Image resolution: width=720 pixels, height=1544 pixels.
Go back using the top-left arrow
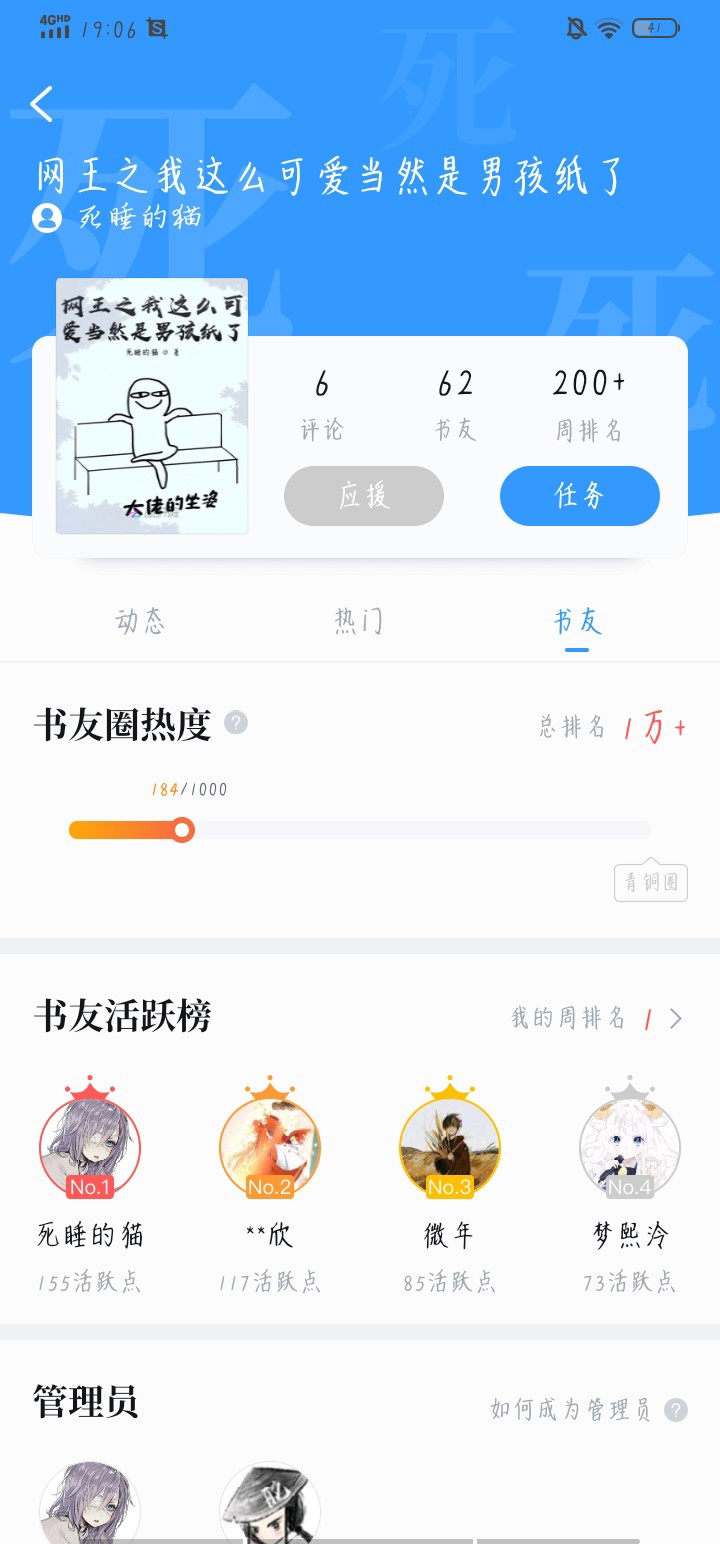click(x=41, y=104)
